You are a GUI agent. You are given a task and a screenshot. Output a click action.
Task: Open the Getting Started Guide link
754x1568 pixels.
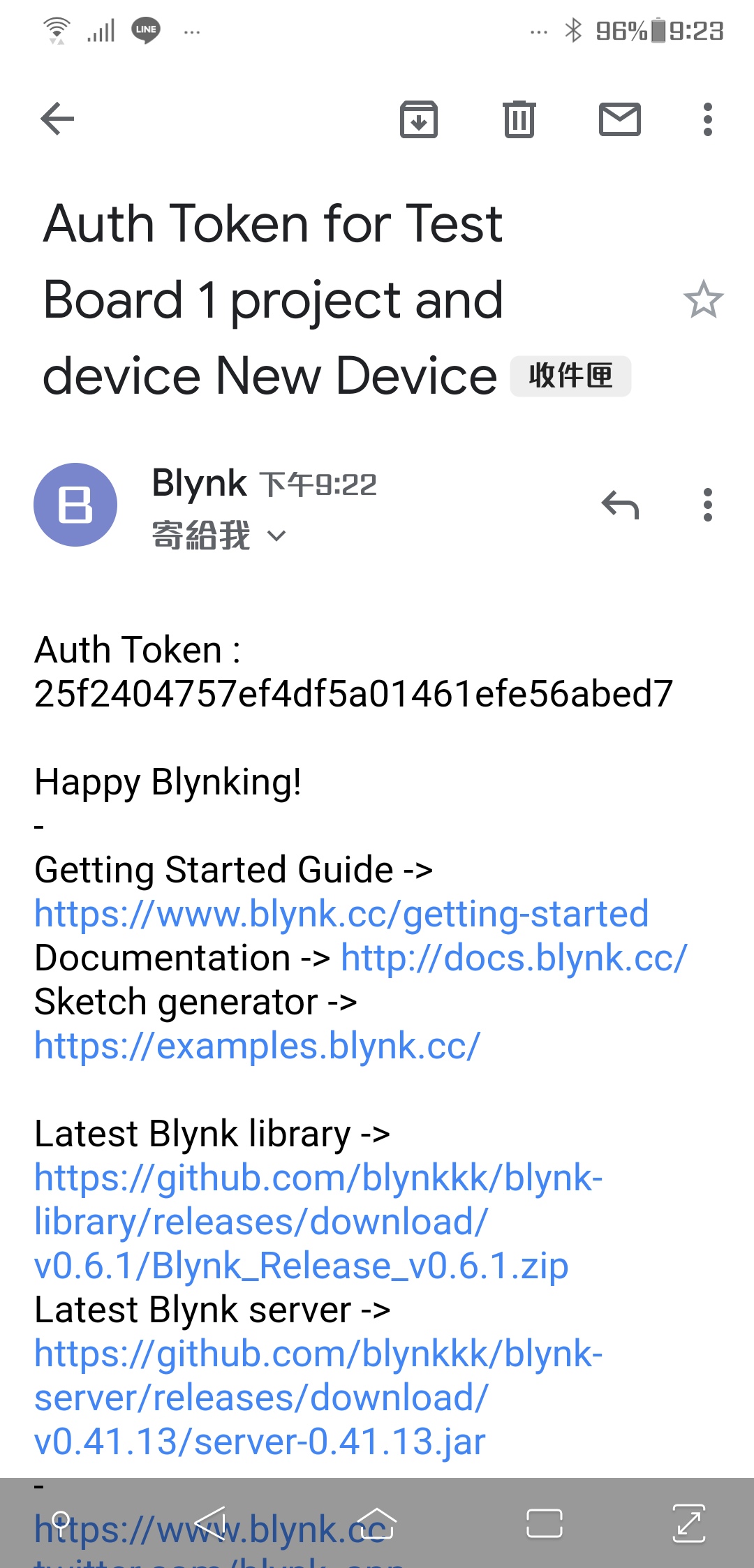[x=340, y=913]
